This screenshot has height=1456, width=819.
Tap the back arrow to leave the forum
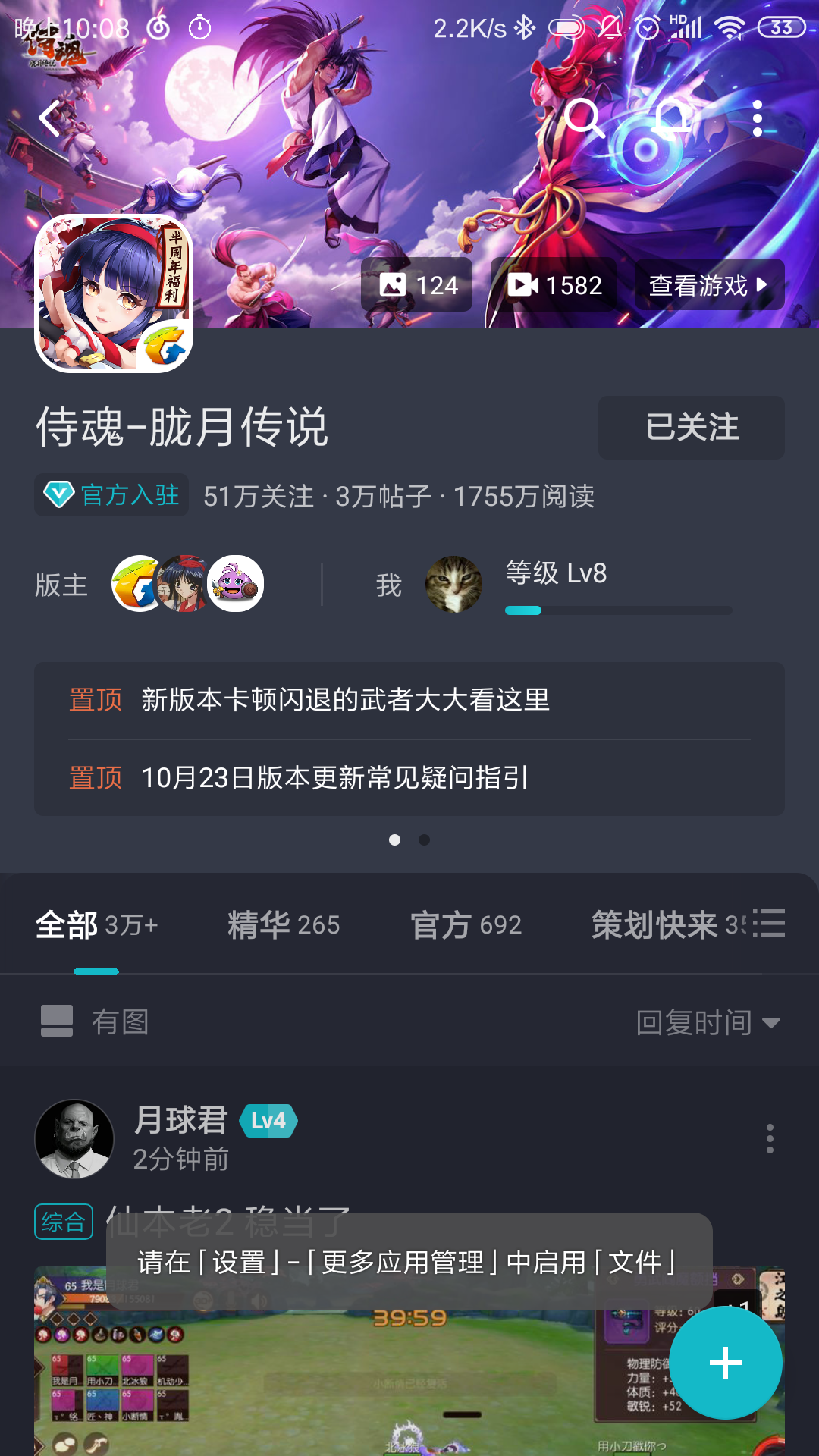47,119
